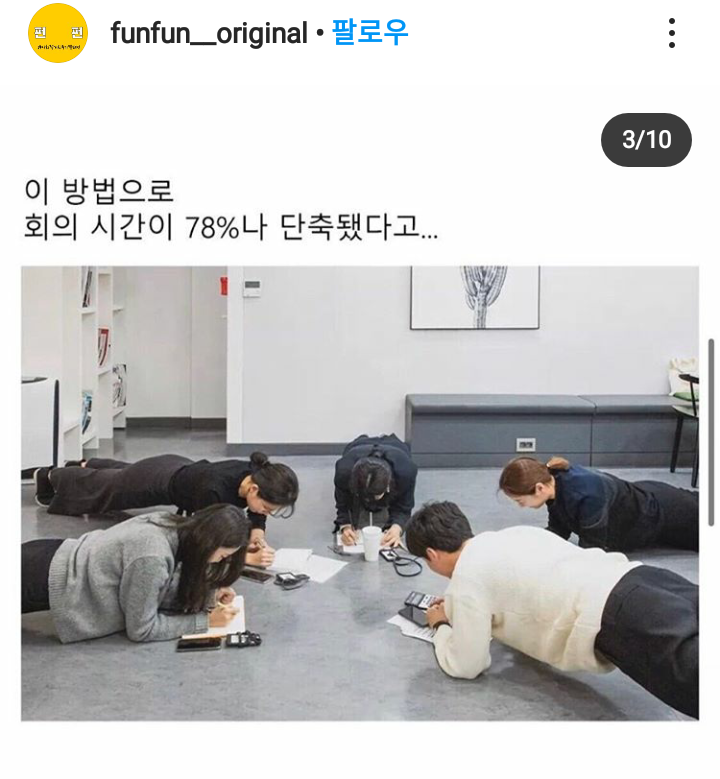
Task: Tap the meeting plank post image
Action: [x=360, y=492]
